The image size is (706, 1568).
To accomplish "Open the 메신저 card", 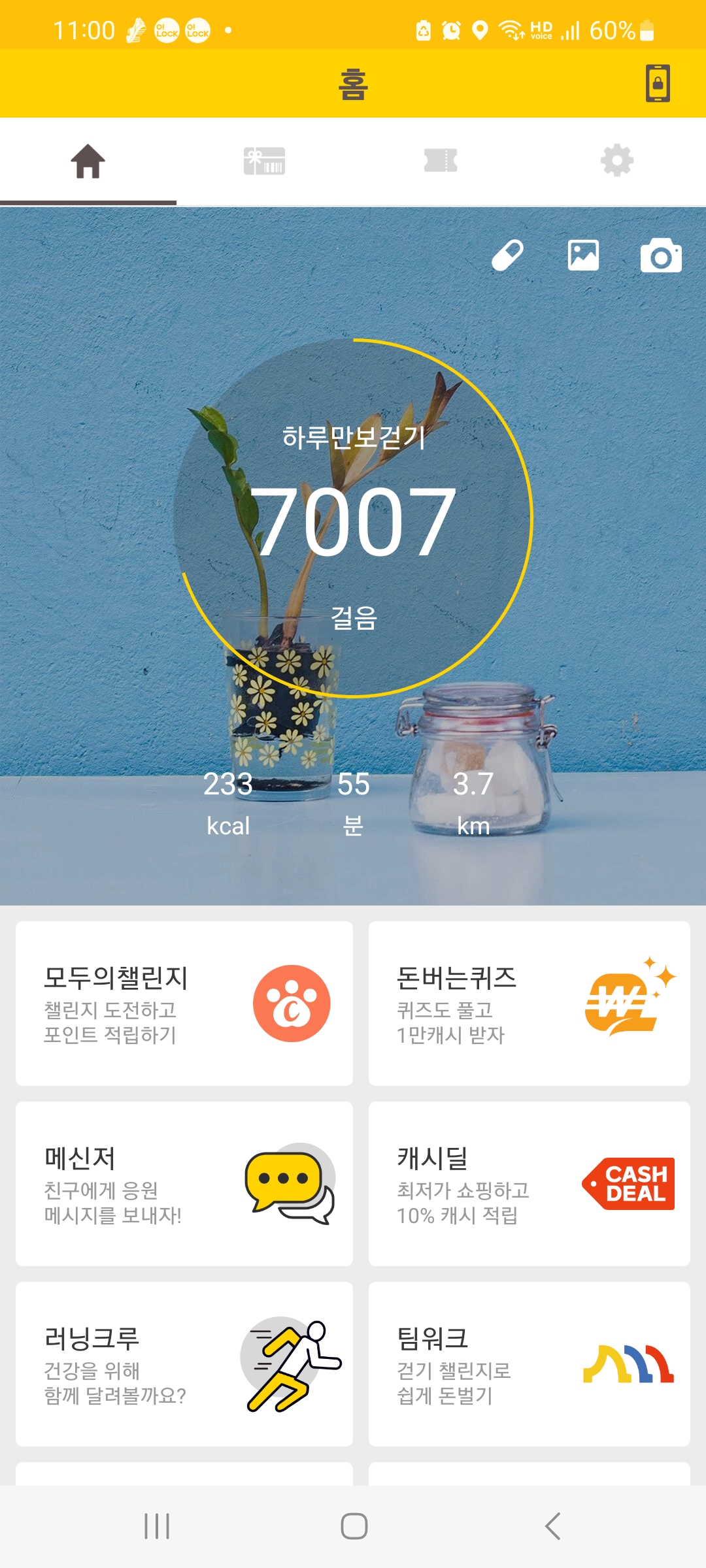I will point(184,1184).
